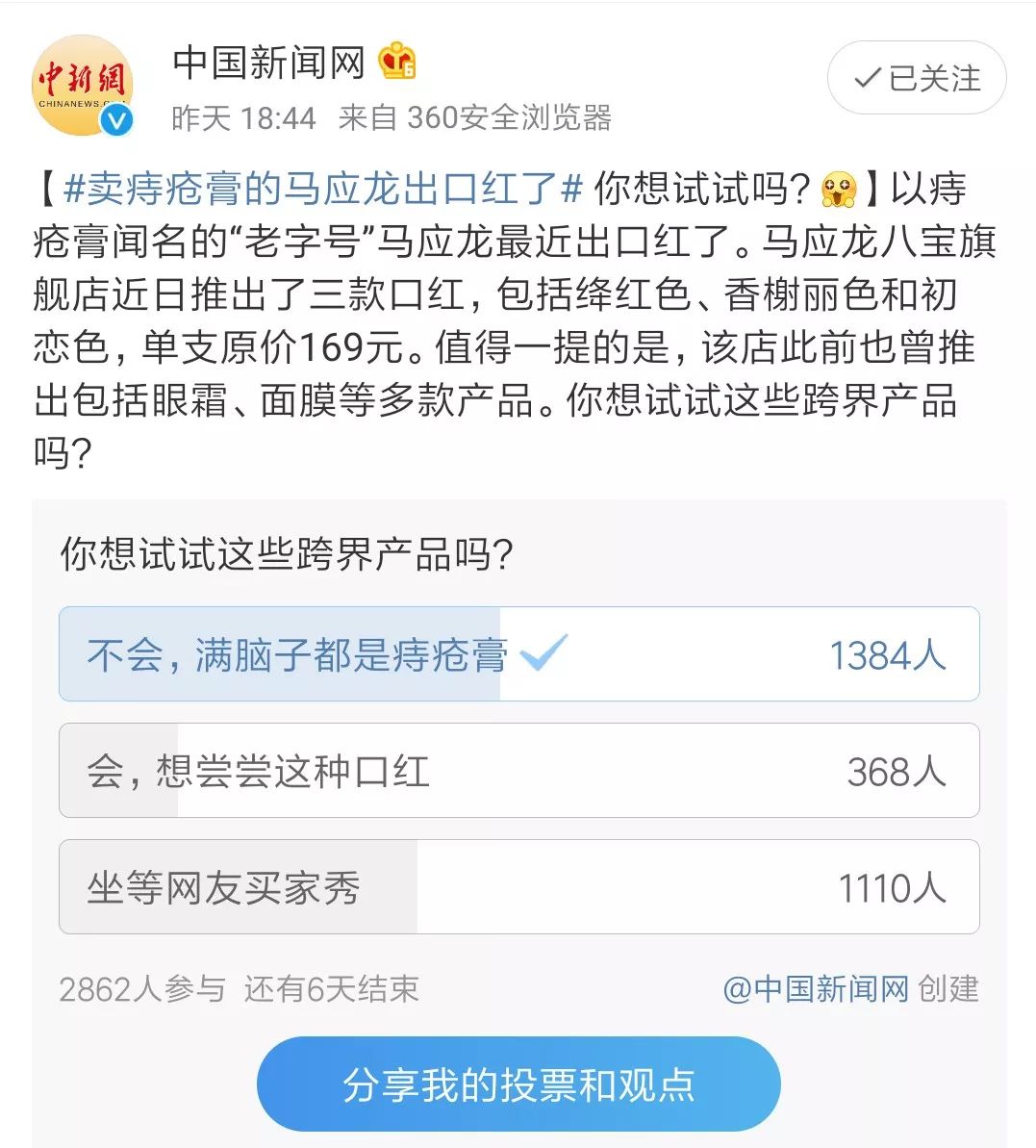Viewport: 1036px width, 1148px height.
Task: Click the gold crown VIP level icon
Action: tap(394, 61)
